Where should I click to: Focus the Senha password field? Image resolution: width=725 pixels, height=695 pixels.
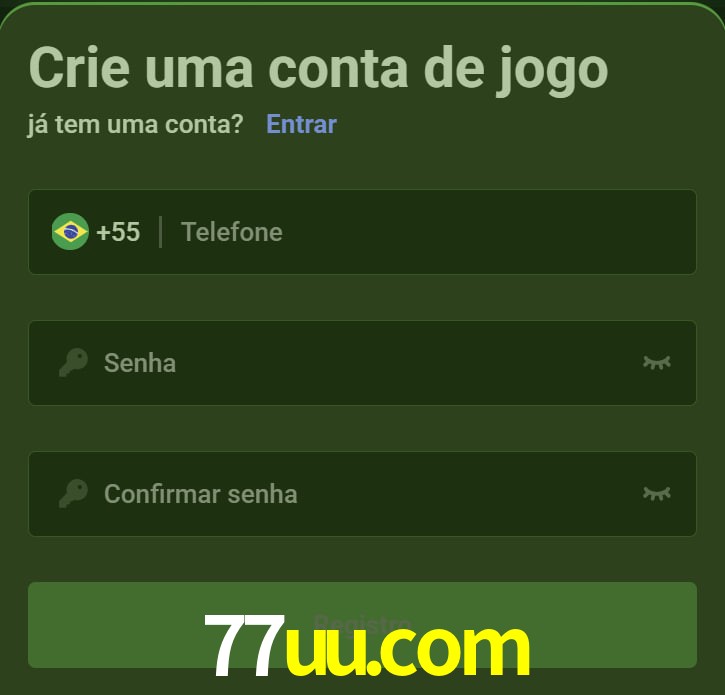[x=360, y=363]
